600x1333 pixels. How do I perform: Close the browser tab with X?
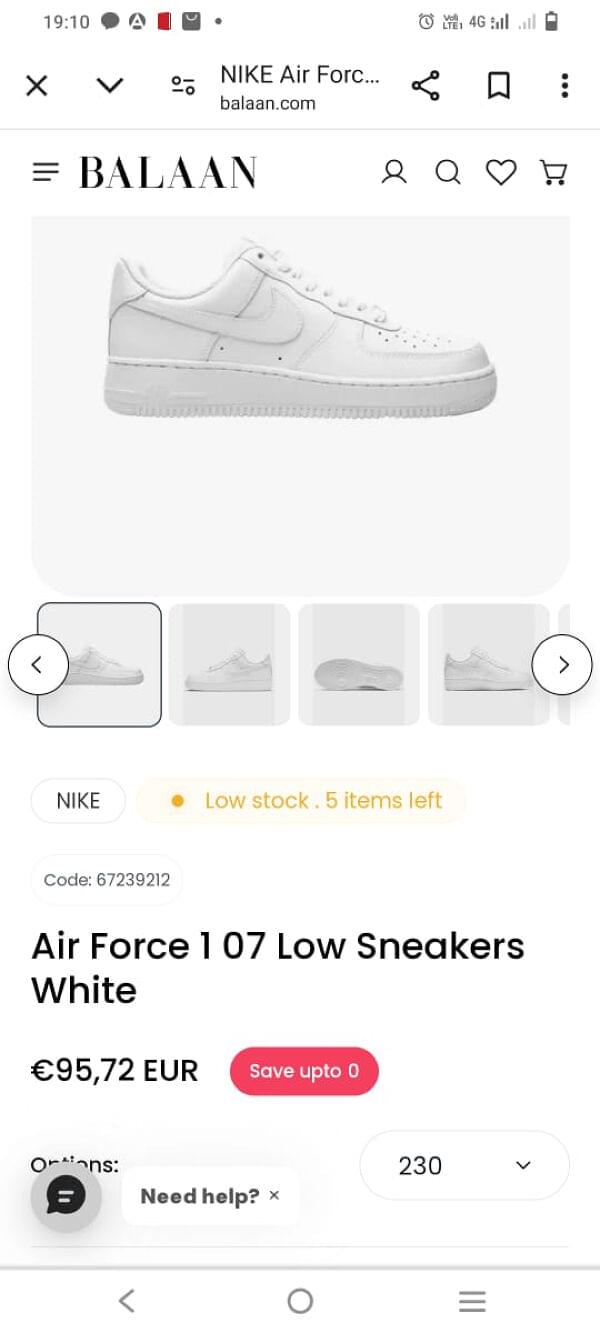(36, 86)
